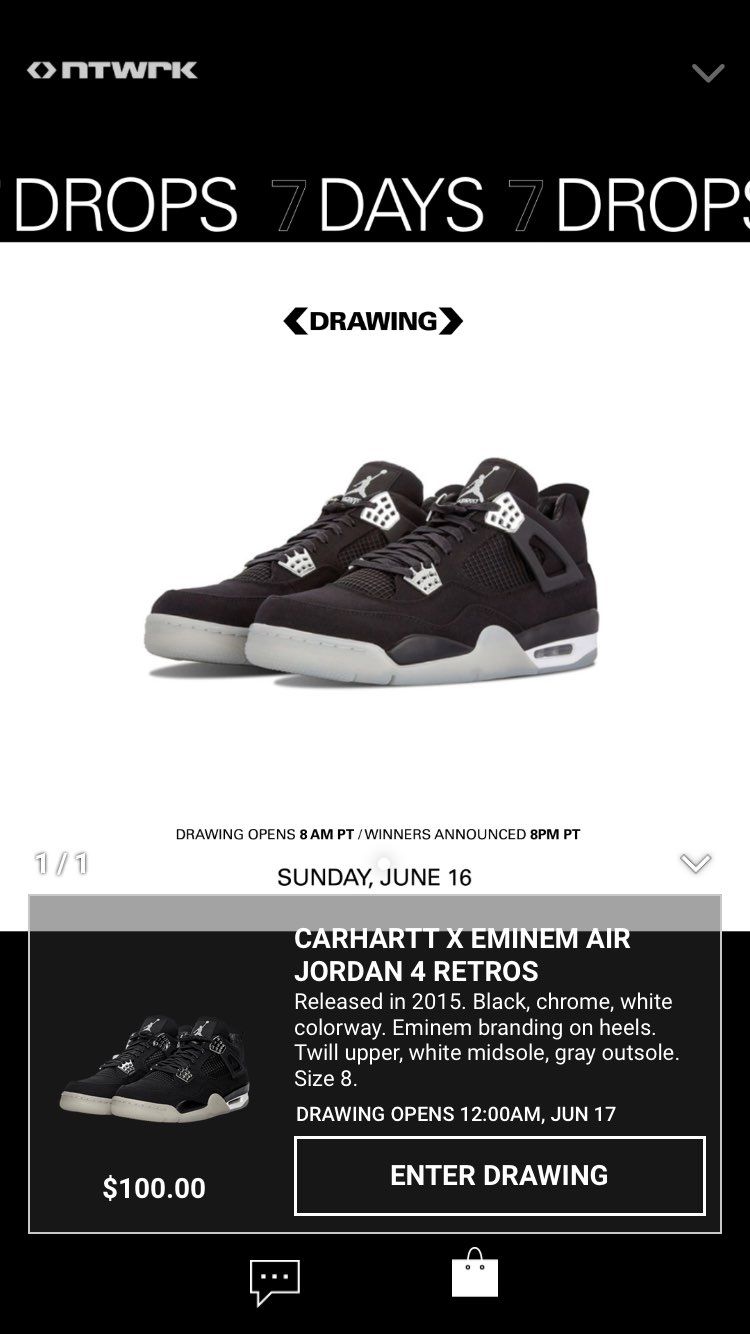
Task: Expand the chevron beside Sunday, June 16
Action: pos(695,863)
